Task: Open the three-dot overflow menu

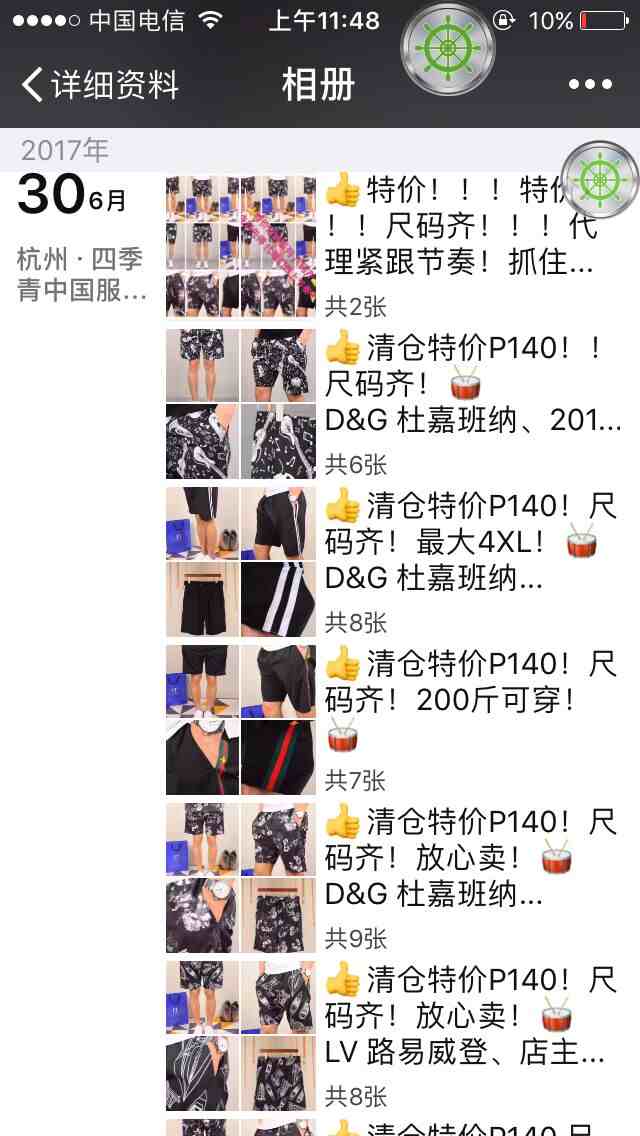Action: [590, 85]
